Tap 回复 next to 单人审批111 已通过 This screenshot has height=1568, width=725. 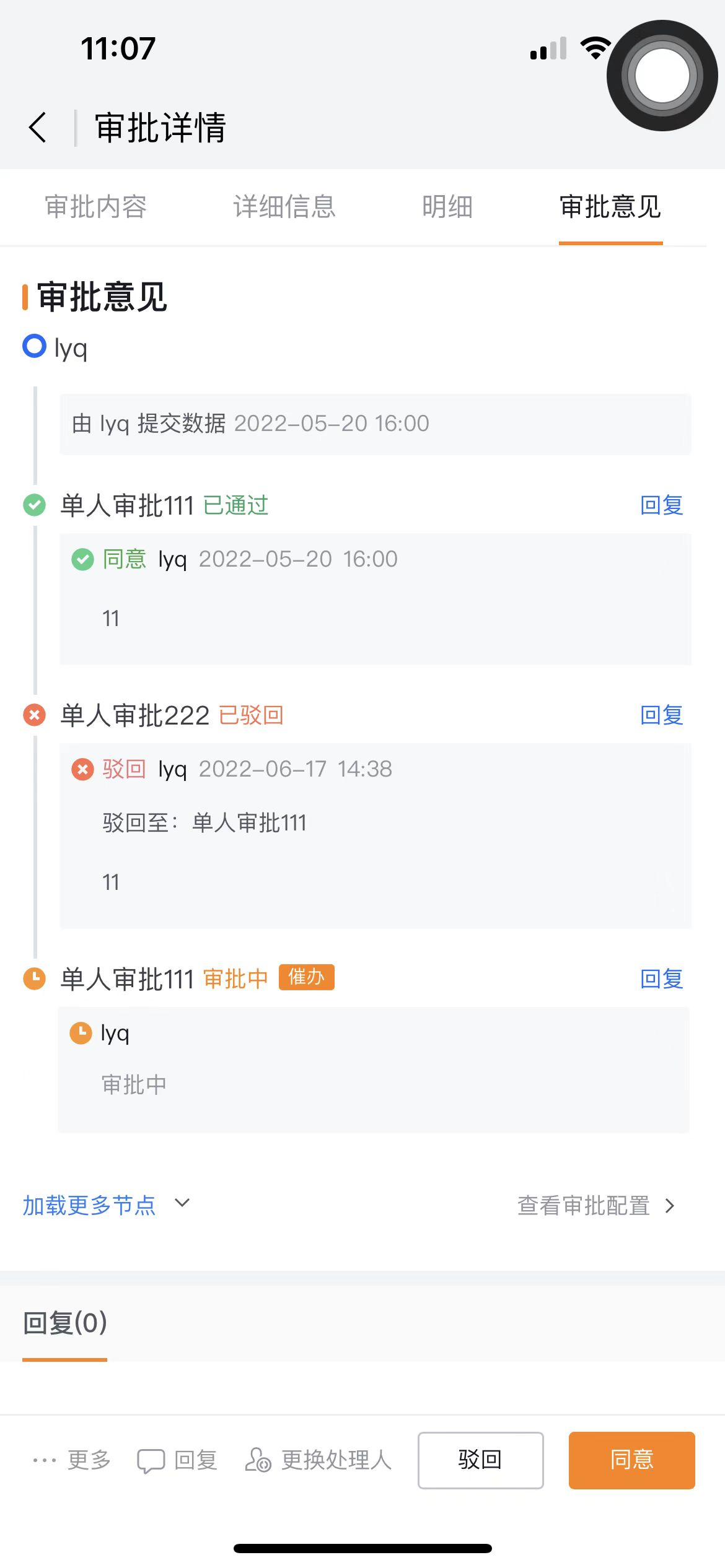pyautogui.click(x=661, y=505)
